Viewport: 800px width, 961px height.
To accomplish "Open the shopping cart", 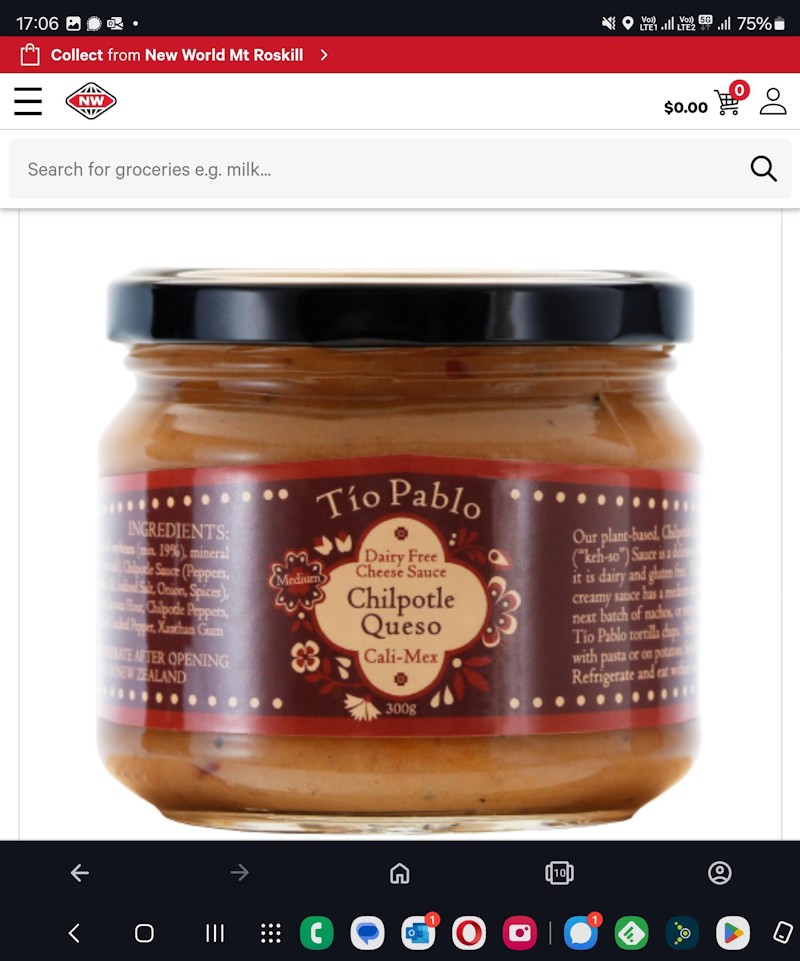I will (x=728, y=103).
